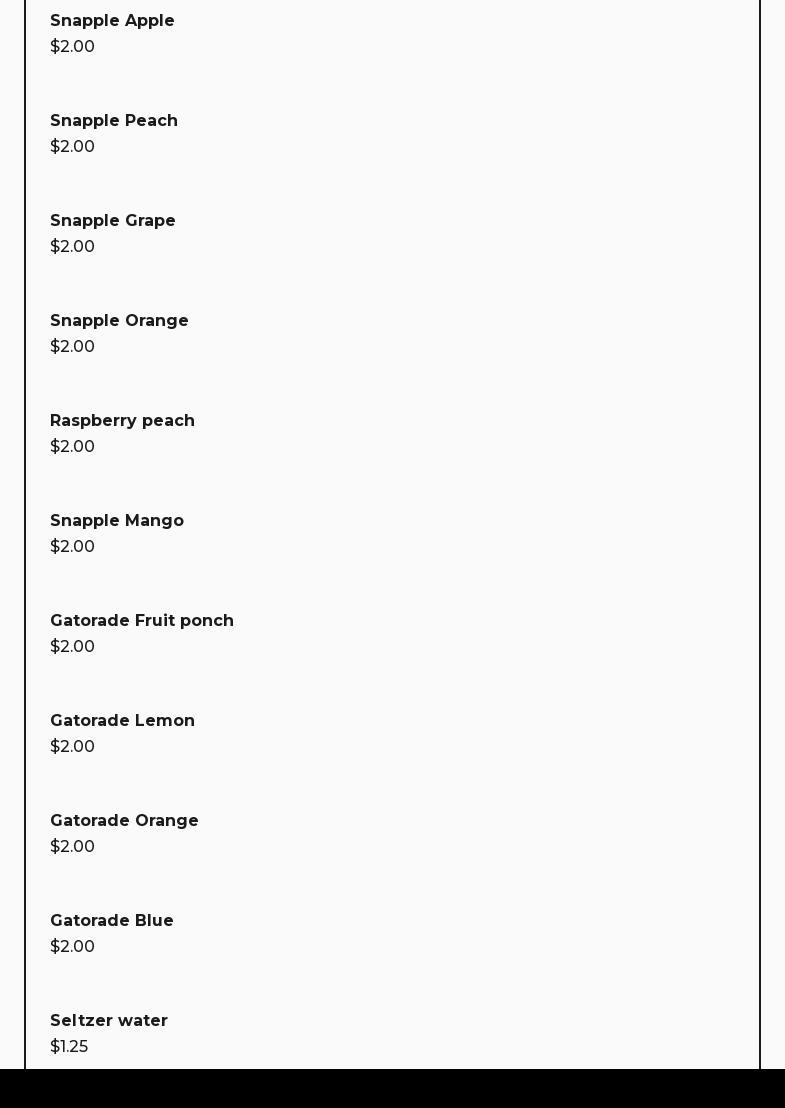Select Snapple Peach from the list
Viewport: 785px width, 1108px height.
[114, 121]
